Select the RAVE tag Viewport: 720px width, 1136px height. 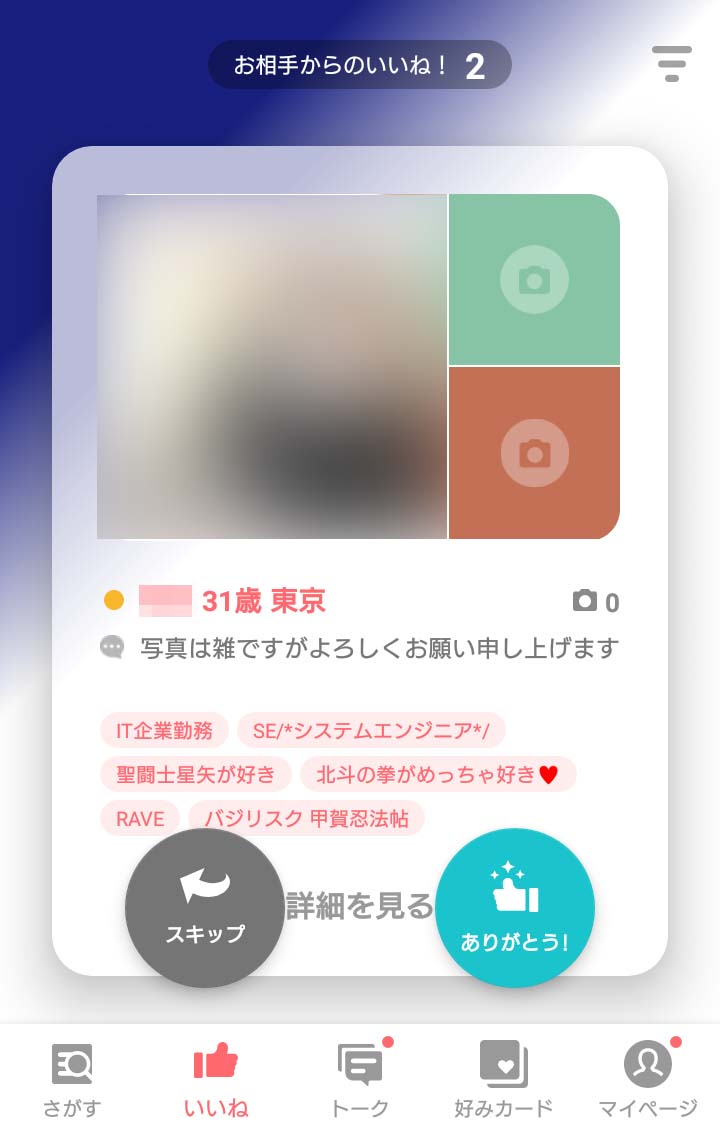[140, 819]
